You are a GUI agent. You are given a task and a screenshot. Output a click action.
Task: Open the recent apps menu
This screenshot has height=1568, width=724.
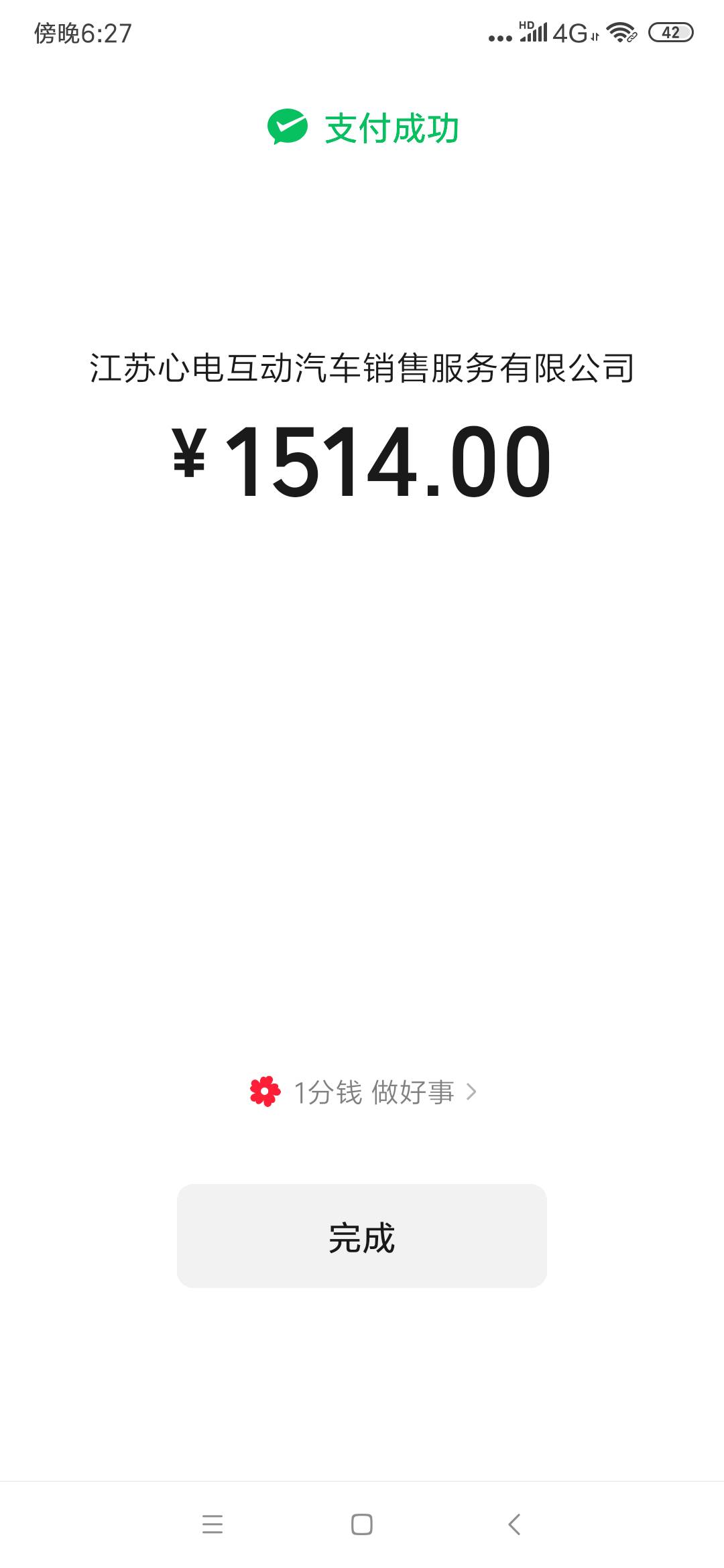click(x=213, y=1524)
